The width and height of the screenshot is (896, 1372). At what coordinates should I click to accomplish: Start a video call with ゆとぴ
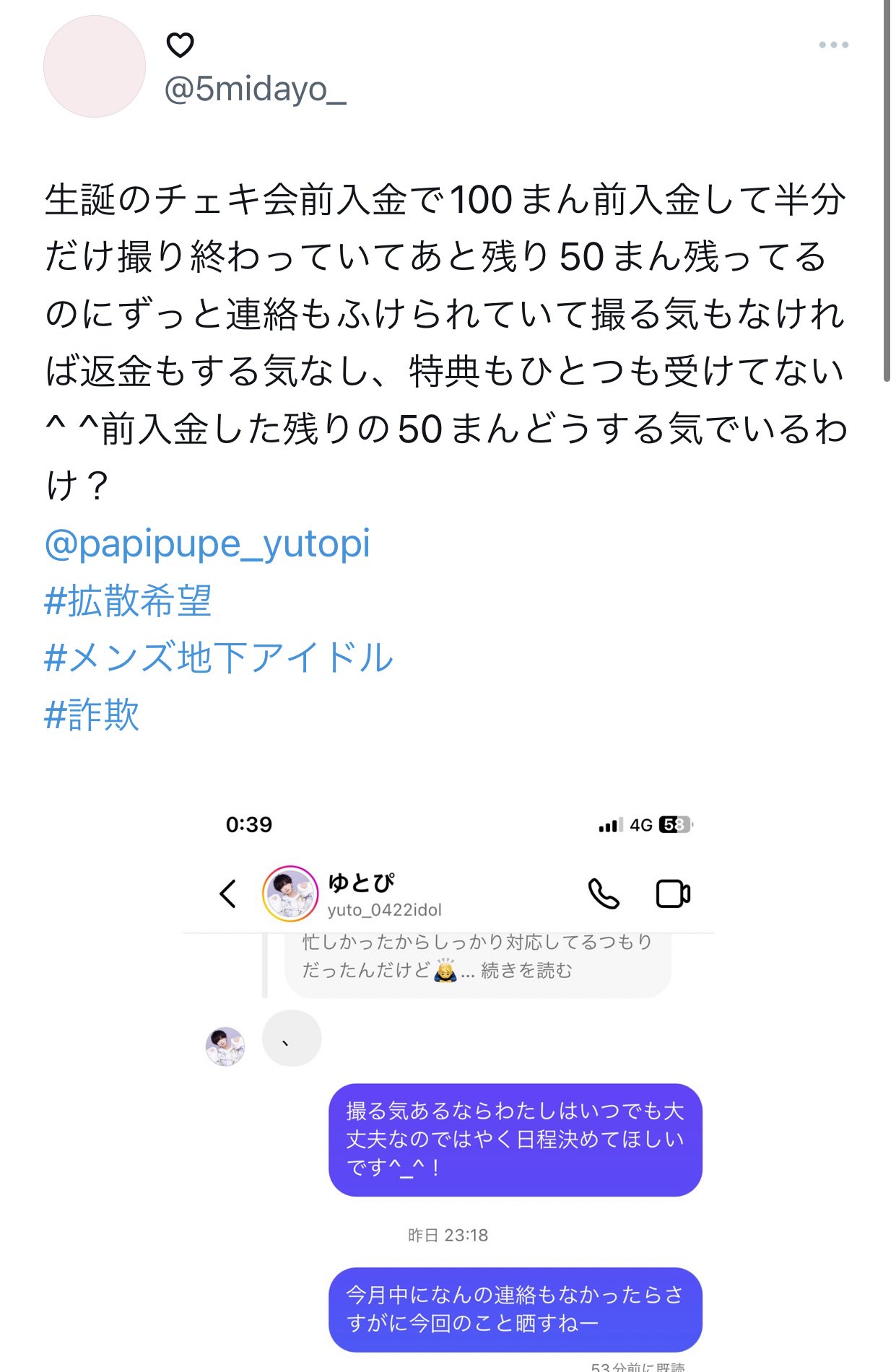pyautogui.click(x=672, y=893)
